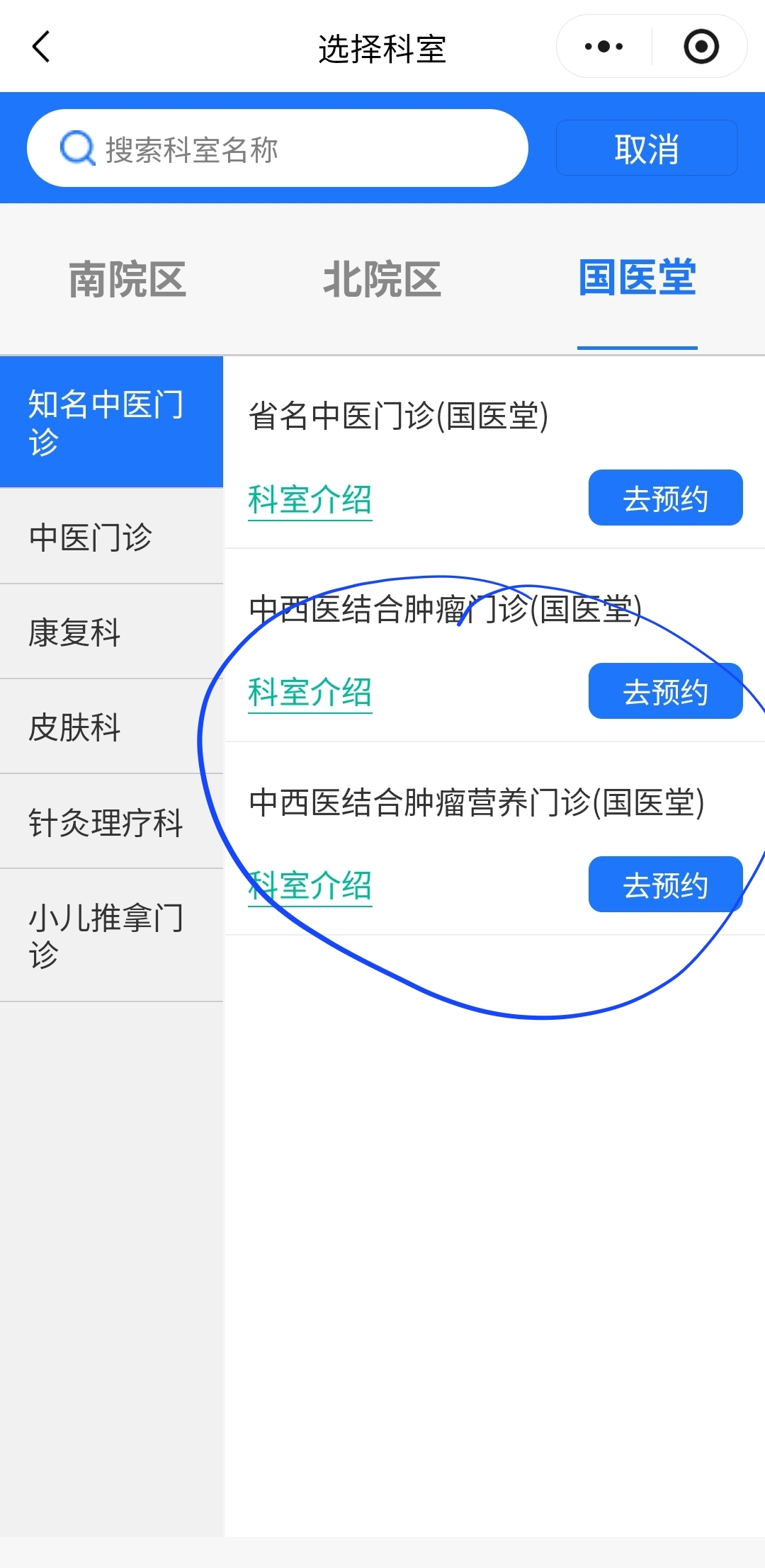Screen dimensions: 765x1568
Task: Tap 去预约 for 中西医结合肿瘤门诊(国医堂)
Action: [665, 691]
